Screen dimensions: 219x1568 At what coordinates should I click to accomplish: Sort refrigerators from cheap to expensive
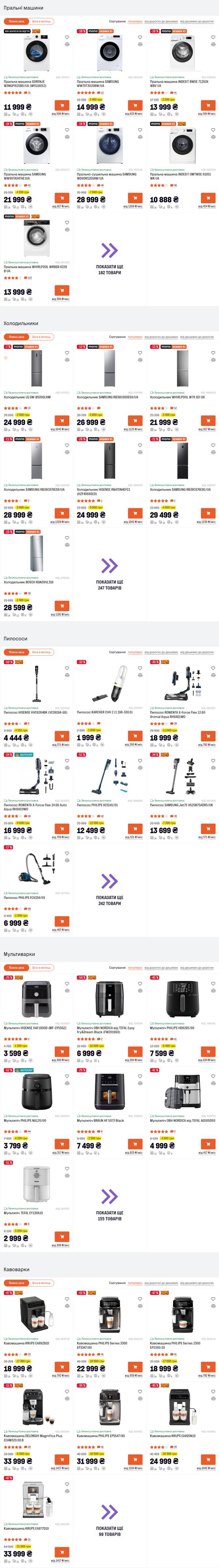[x=197, y=337]
